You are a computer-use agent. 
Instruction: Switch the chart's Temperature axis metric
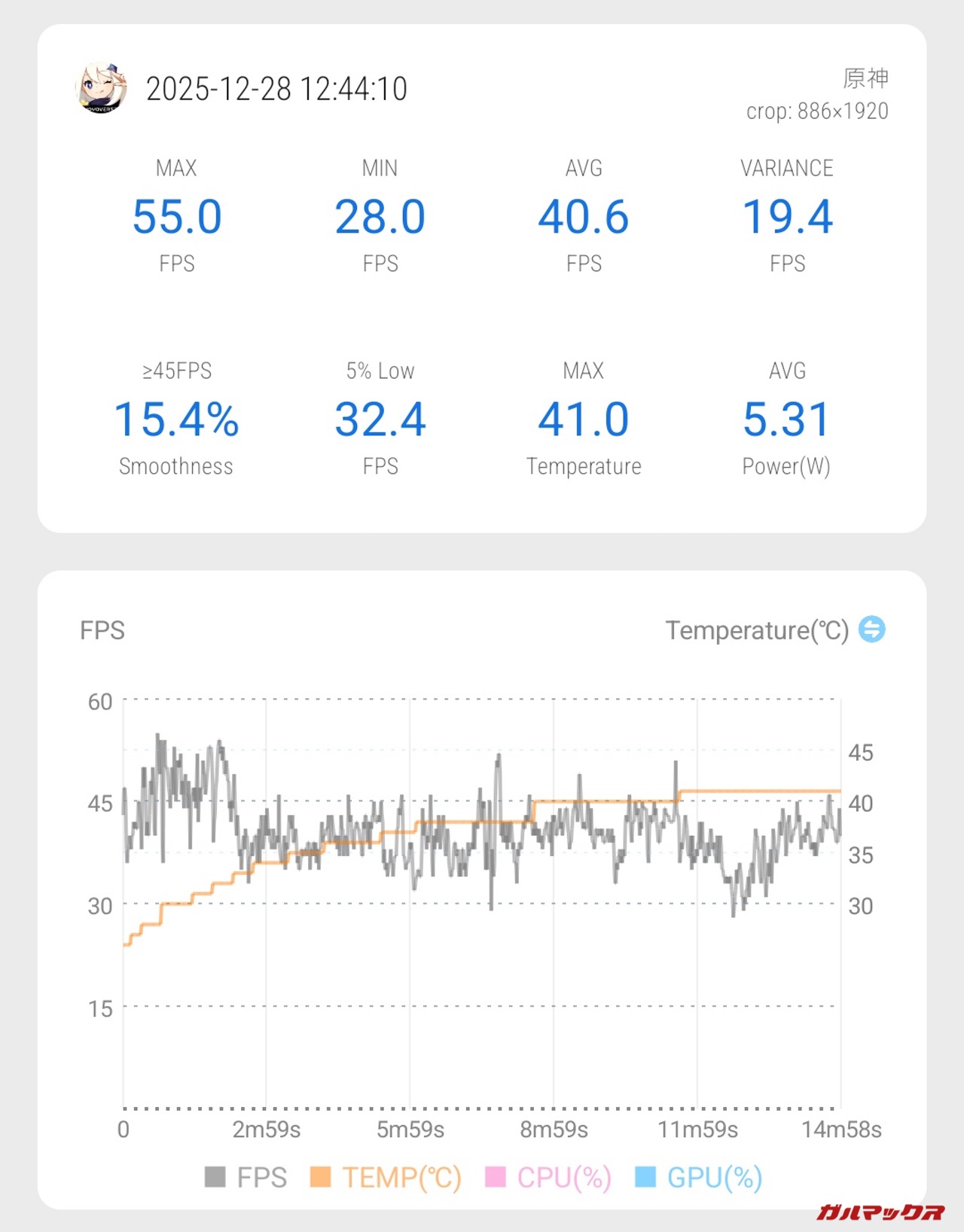pos(872,629)
